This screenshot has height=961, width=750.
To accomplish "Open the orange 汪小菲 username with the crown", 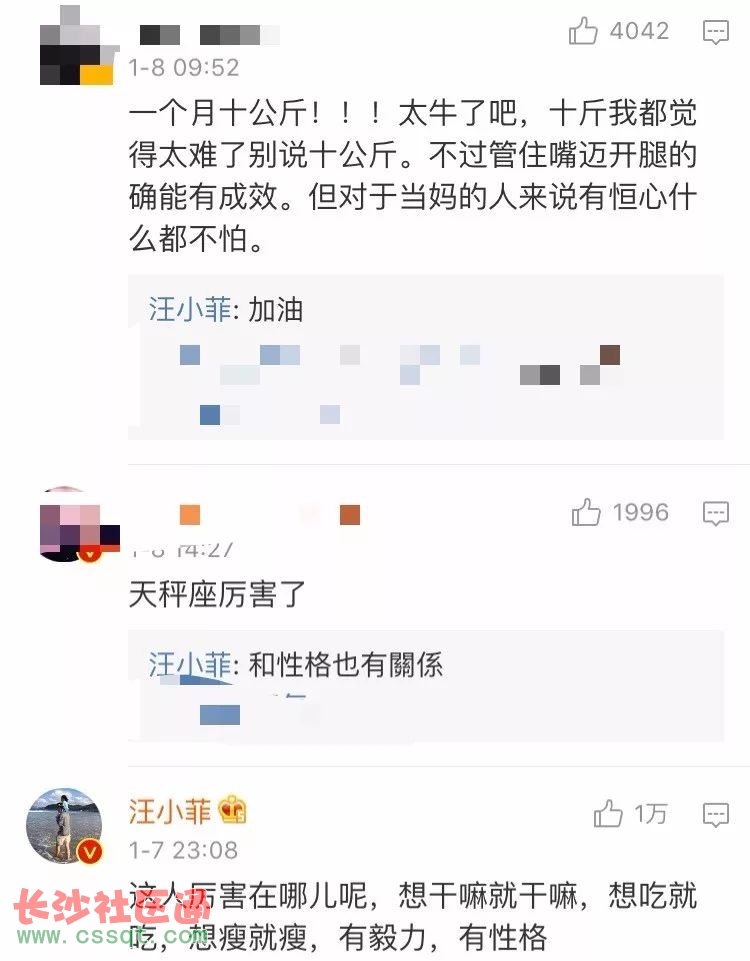I will (170, 811).
